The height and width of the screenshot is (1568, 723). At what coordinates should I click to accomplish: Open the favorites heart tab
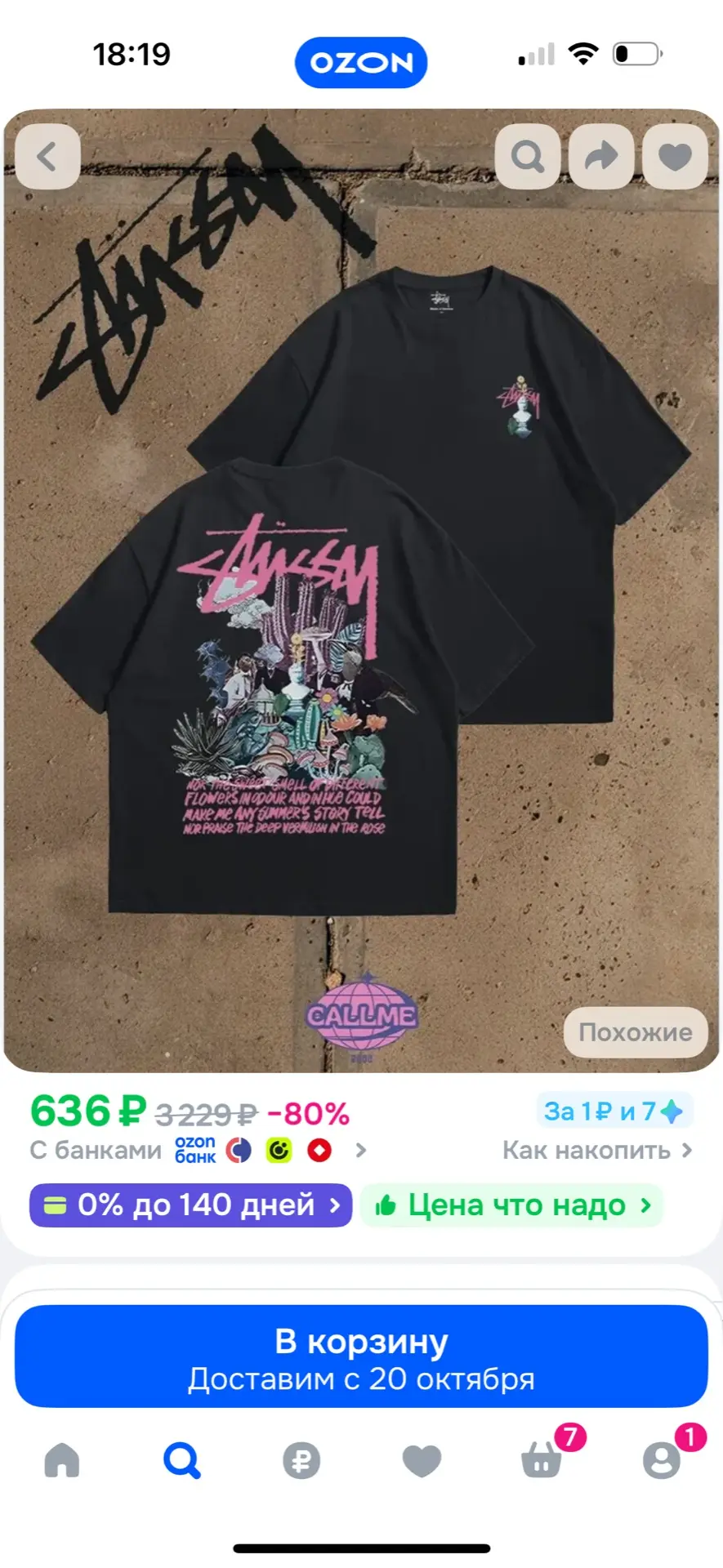(x=422, y=1460)
